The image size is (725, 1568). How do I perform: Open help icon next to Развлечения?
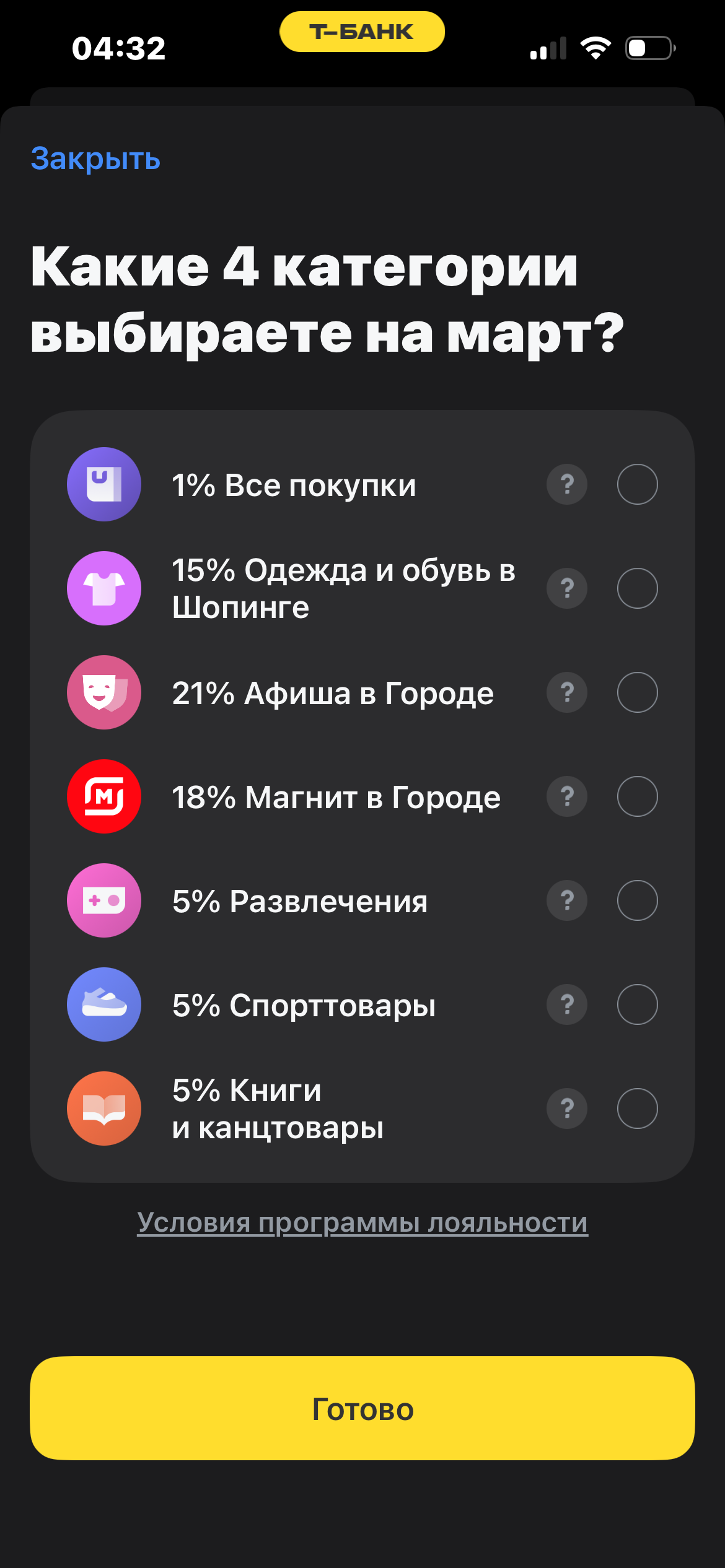[566, 900]
